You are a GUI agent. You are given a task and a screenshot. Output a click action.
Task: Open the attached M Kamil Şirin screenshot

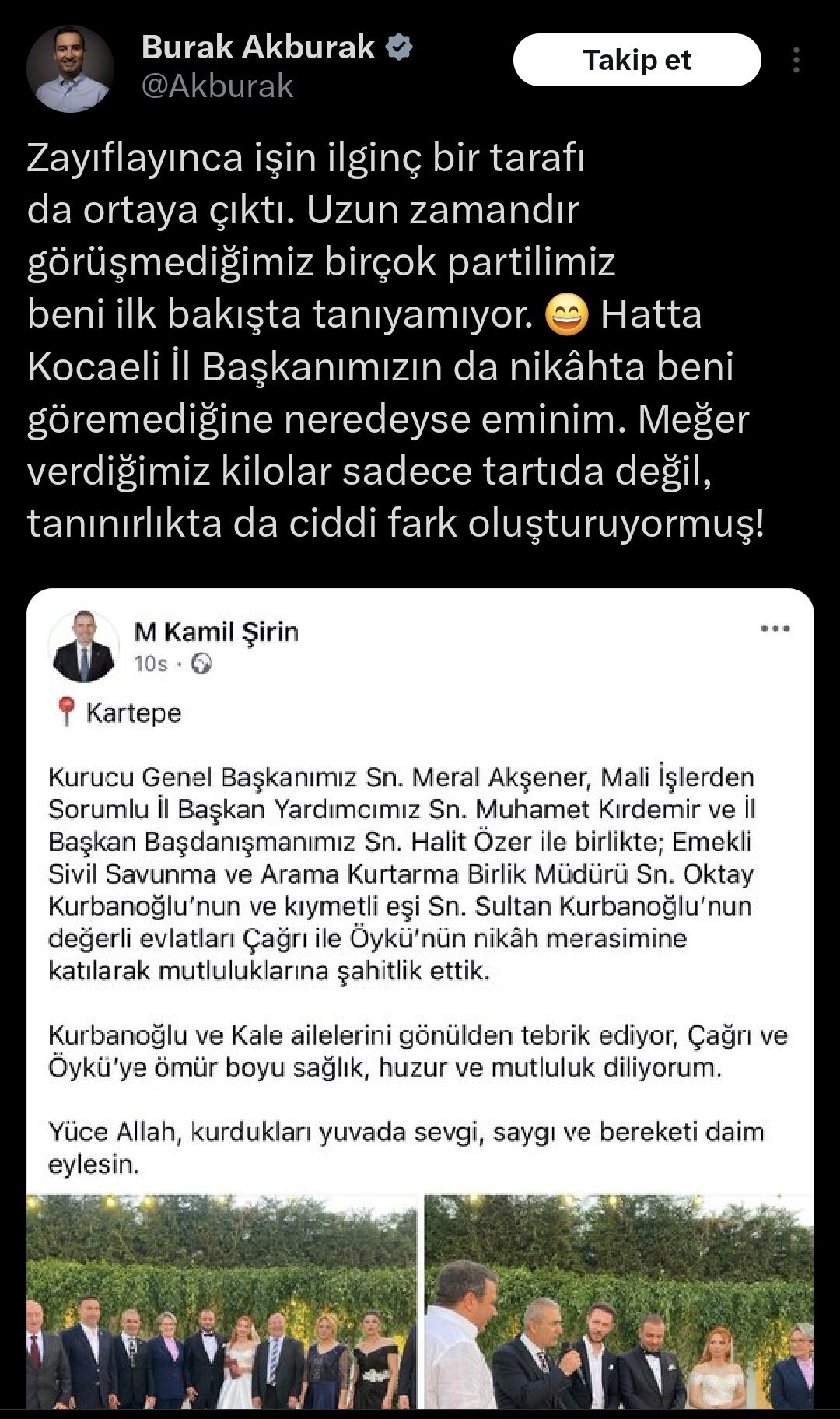420,998
